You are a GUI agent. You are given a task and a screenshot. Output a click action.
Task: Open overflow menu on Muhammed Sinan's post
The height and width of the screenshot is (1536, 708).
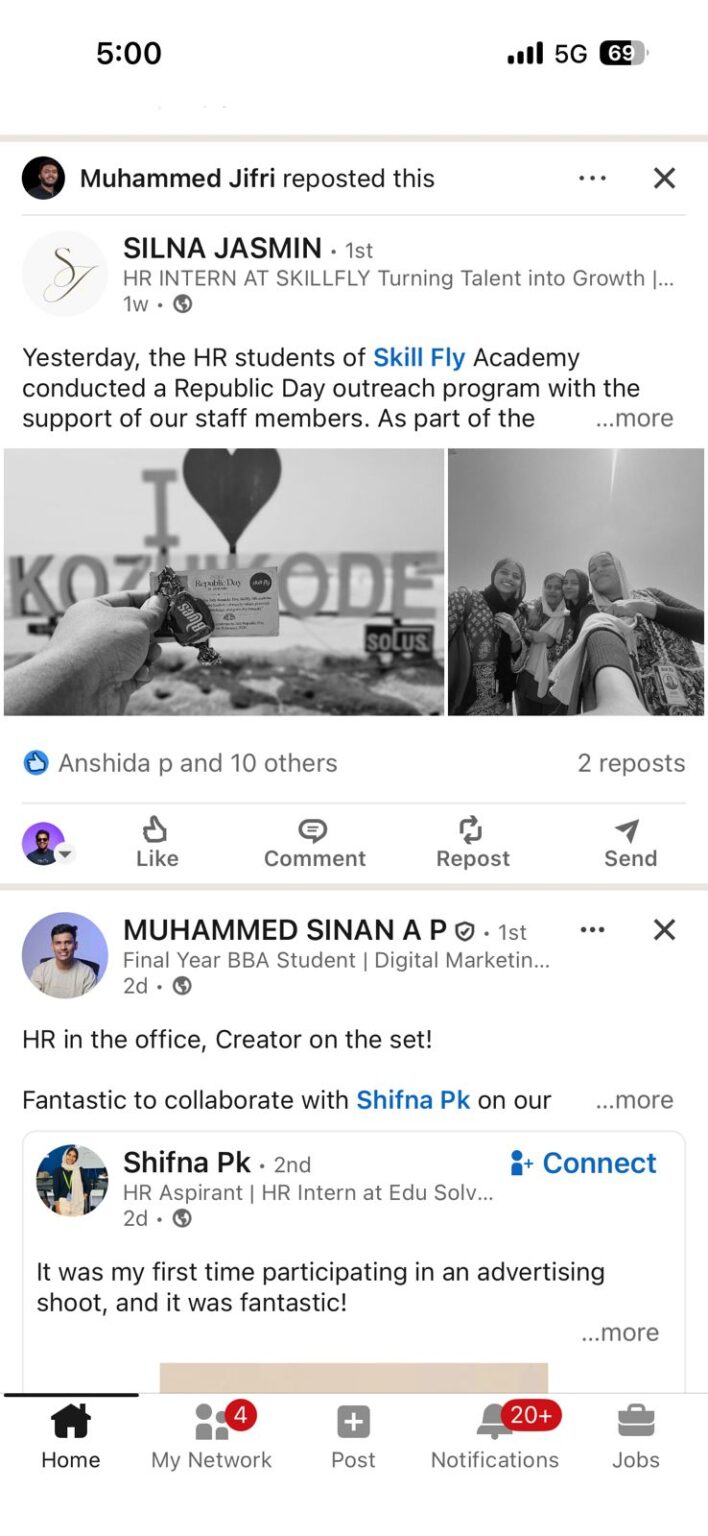point(592,930)
